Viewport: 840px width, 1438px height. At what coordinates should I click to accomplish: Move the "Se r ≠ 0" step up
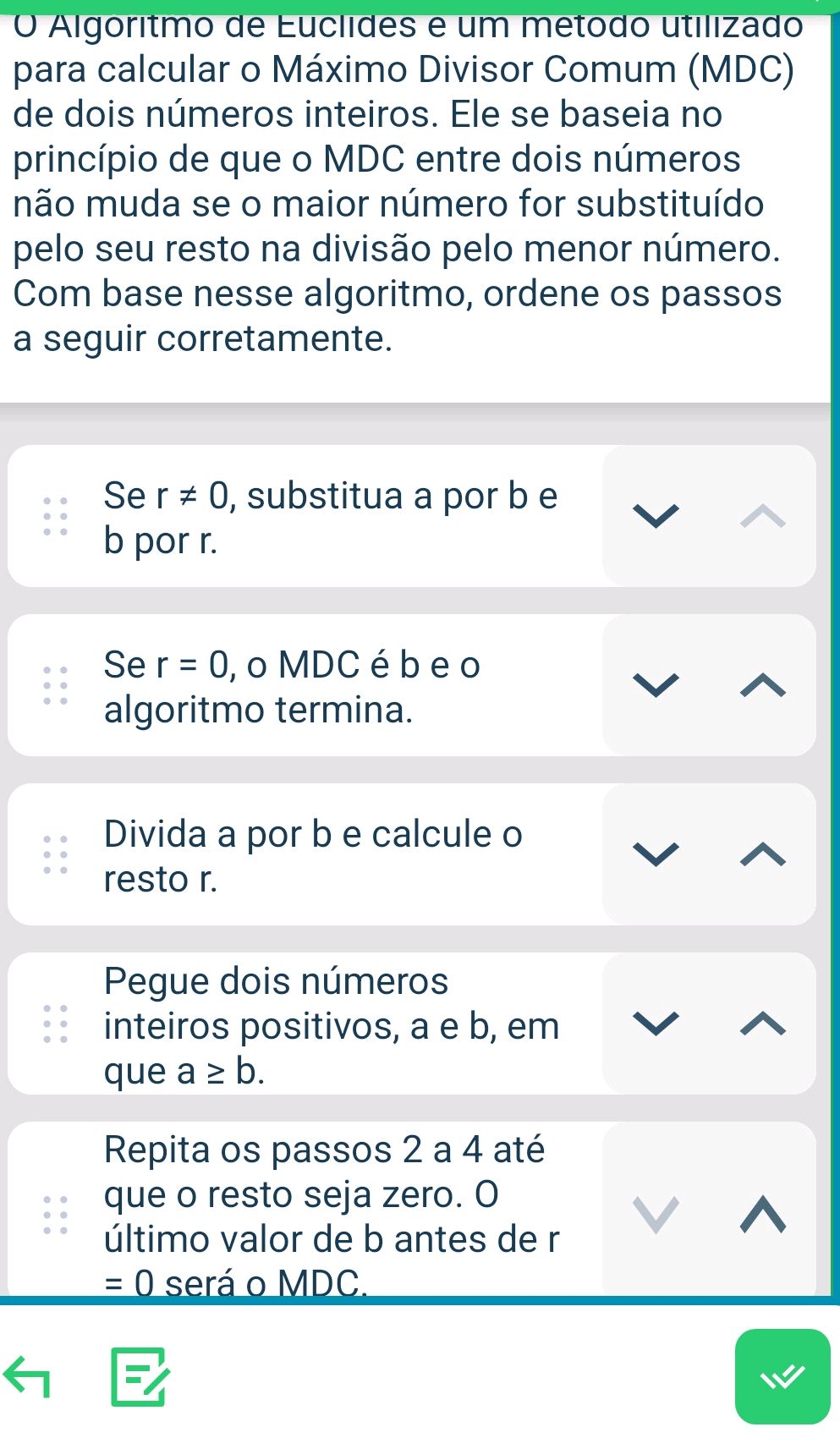coord(764,516)
